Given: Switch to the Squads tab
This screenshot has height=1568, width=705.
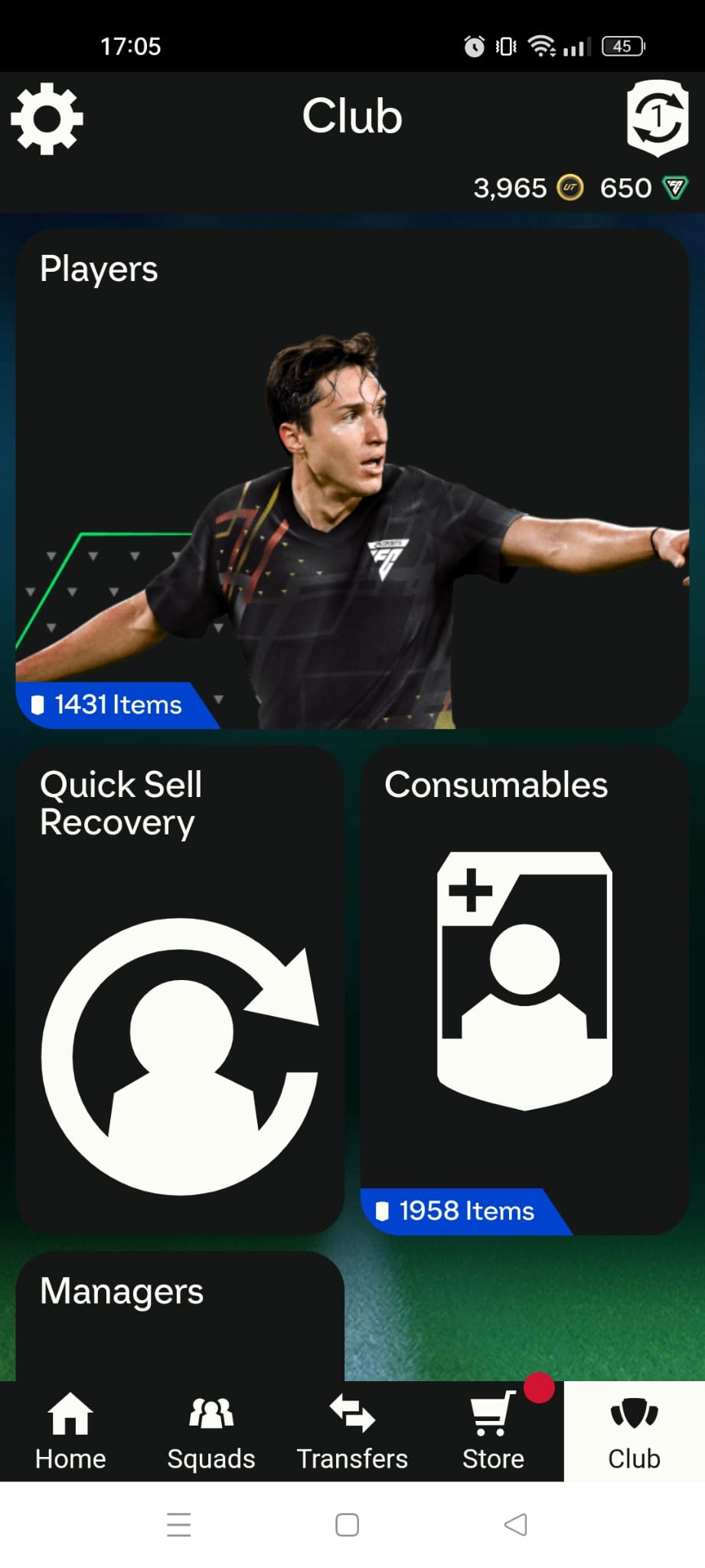Looking at the screenshot, I should click(211, 1431).
